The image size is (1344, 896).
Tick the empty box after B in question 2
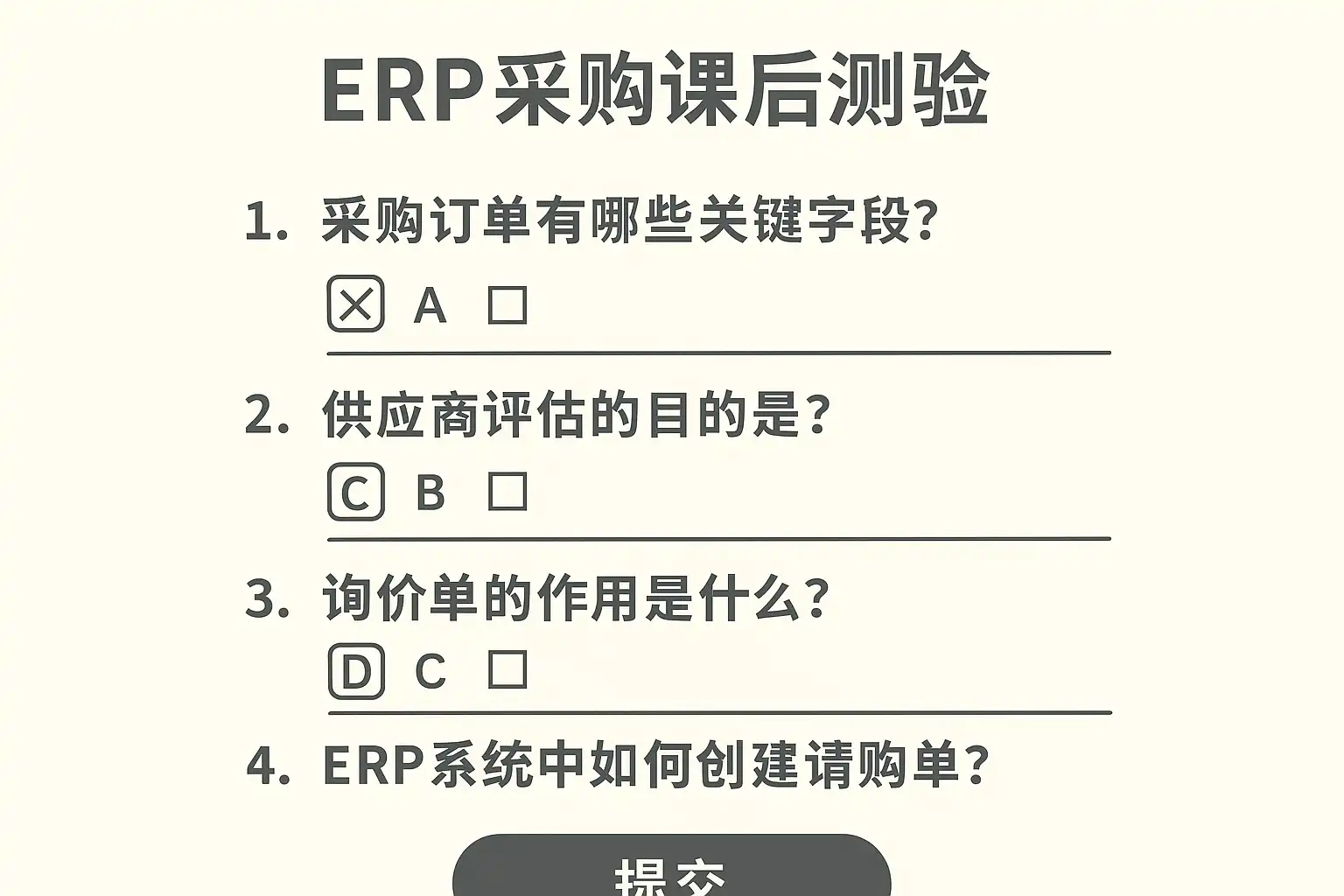(507, 492)
